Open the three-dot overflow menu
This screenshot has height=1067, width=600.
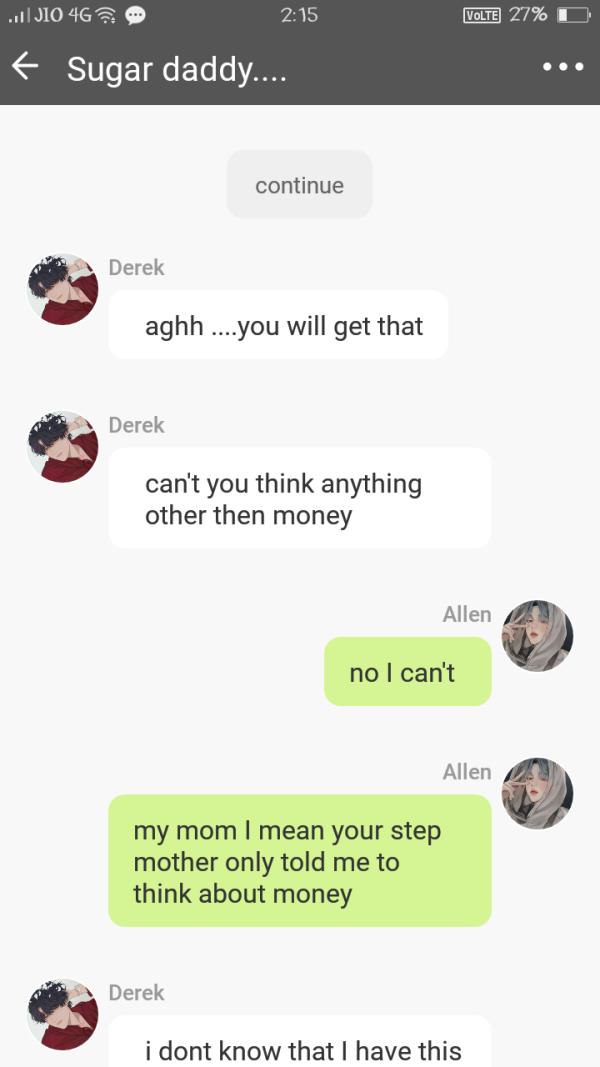(x=562, y=68)
